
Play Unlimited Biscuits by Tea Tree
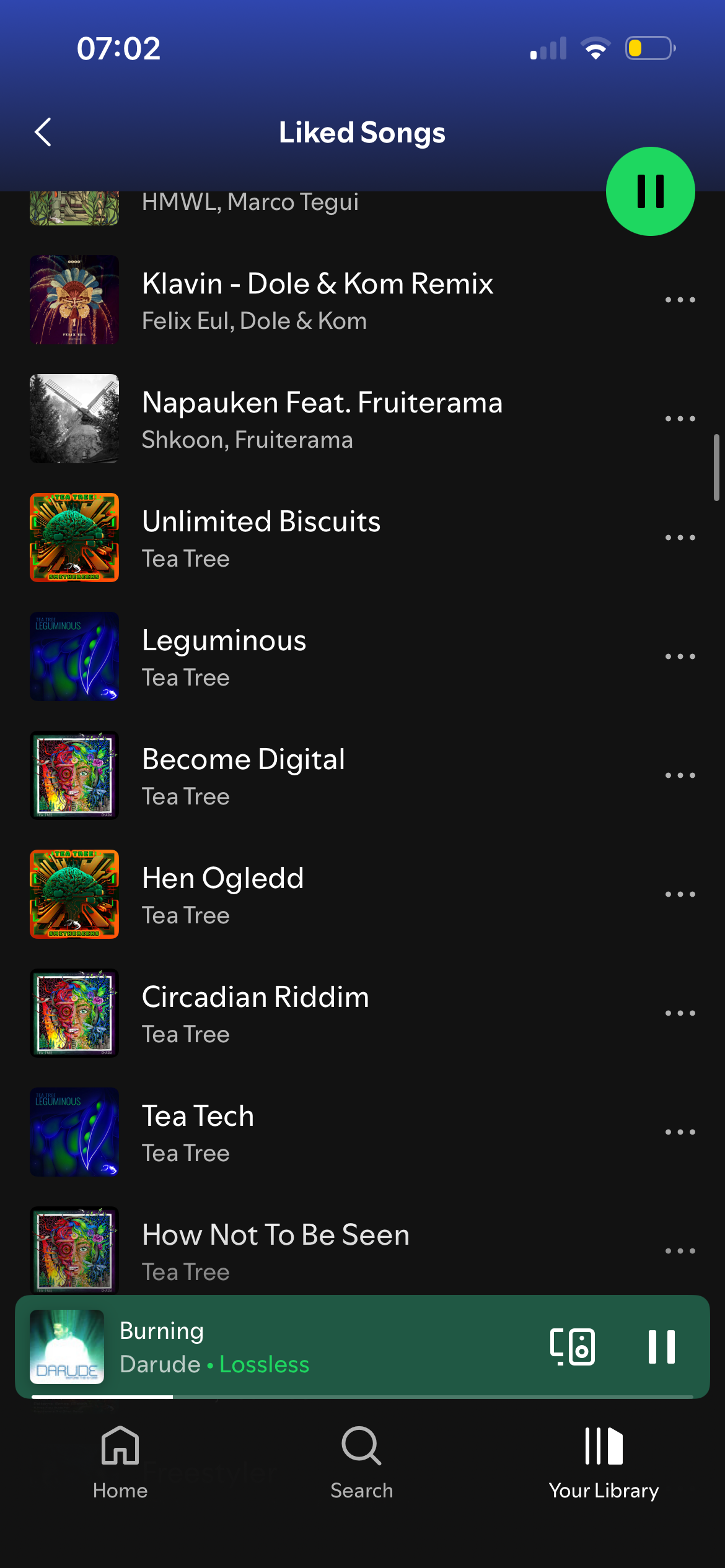(x=261, y=538)
